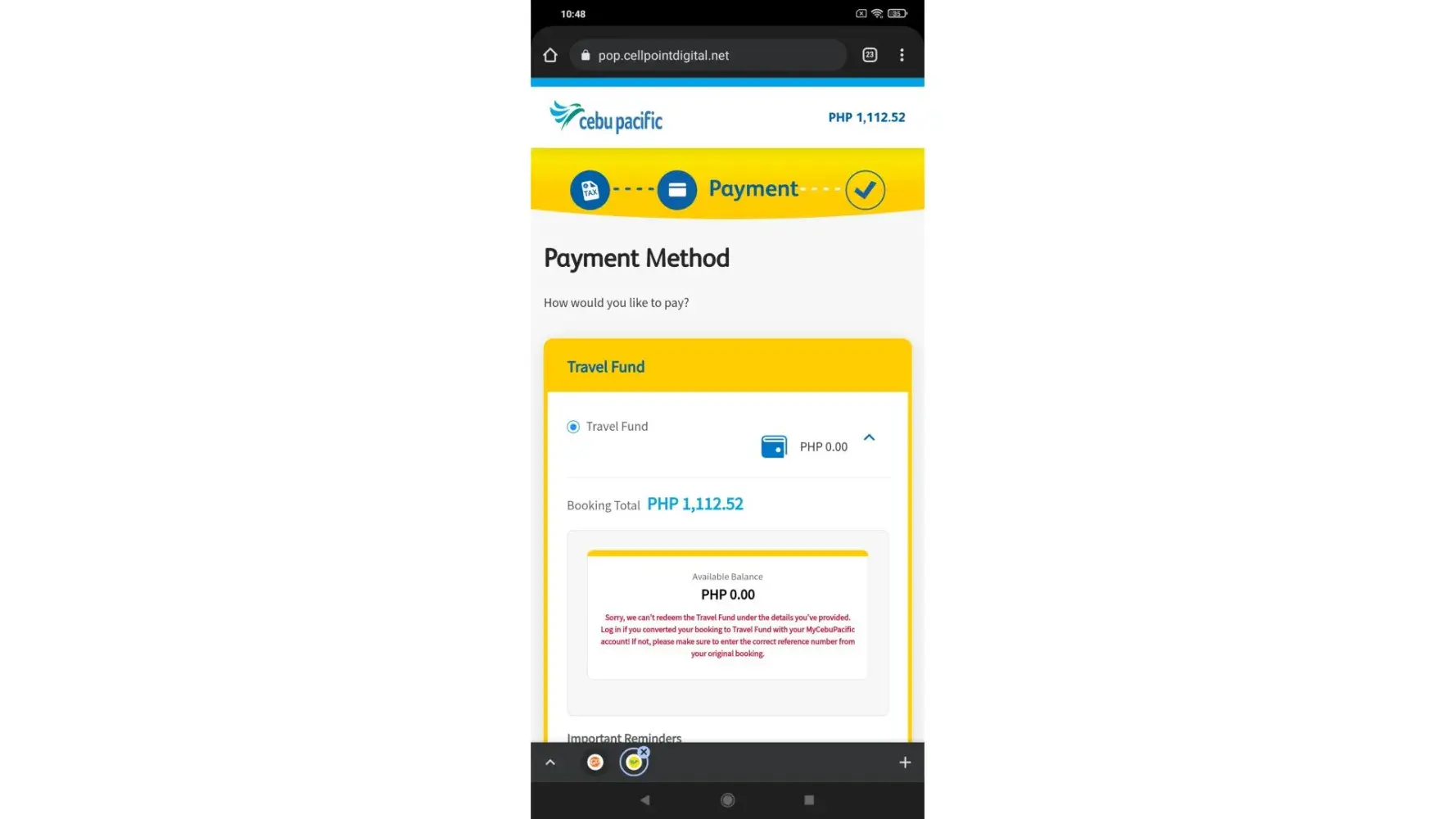Go back using the system back button

coord(645,800)
